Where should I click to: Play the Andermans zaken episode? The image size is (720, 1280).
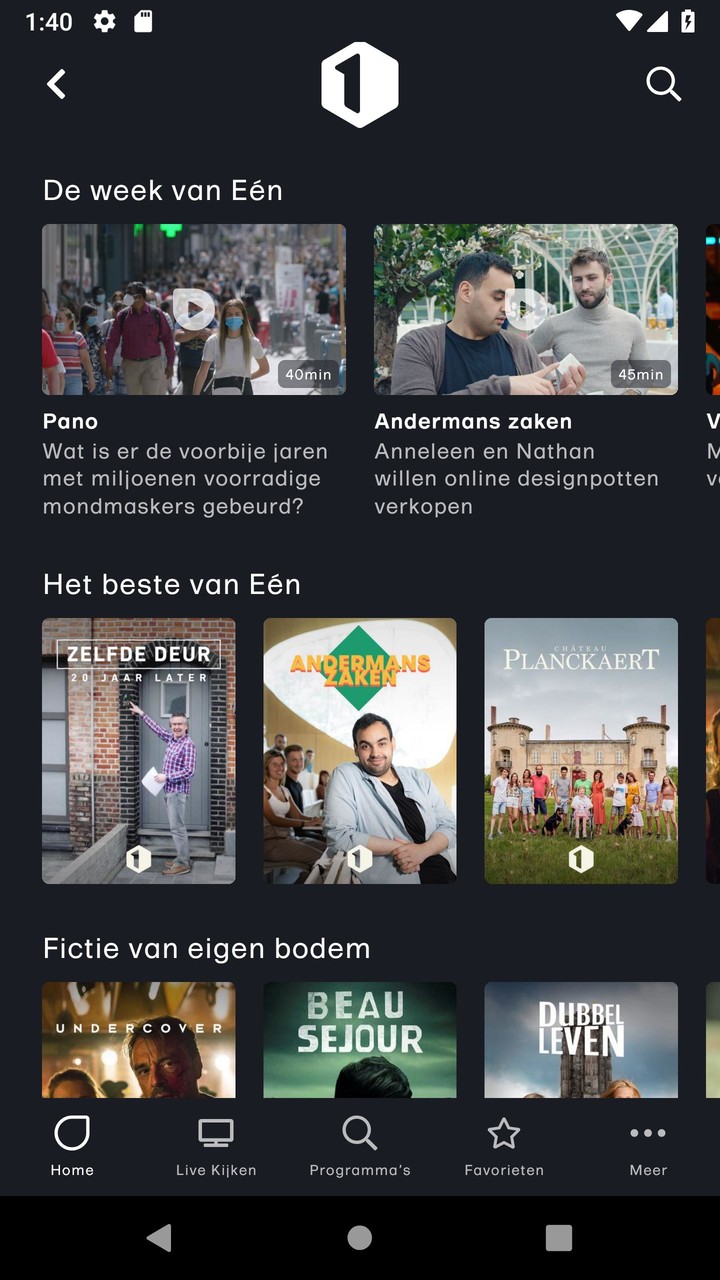click(525, 309)
